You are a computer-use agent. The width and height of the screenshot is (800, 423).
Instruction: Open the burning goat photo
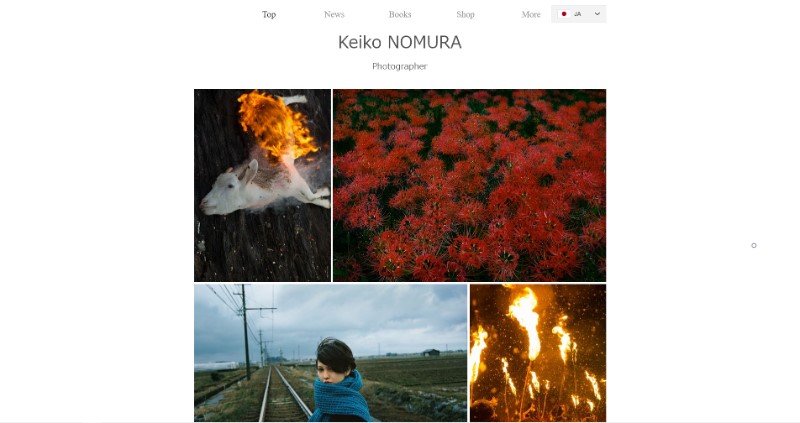(x=262, y=185)
